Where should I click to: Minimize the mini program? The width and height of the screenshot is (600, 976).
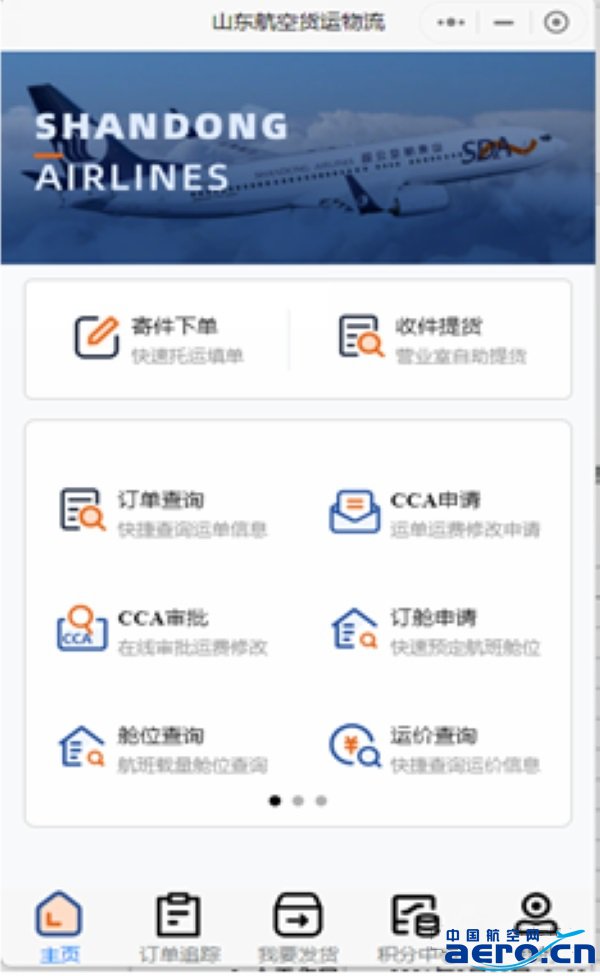coord(504,22)
